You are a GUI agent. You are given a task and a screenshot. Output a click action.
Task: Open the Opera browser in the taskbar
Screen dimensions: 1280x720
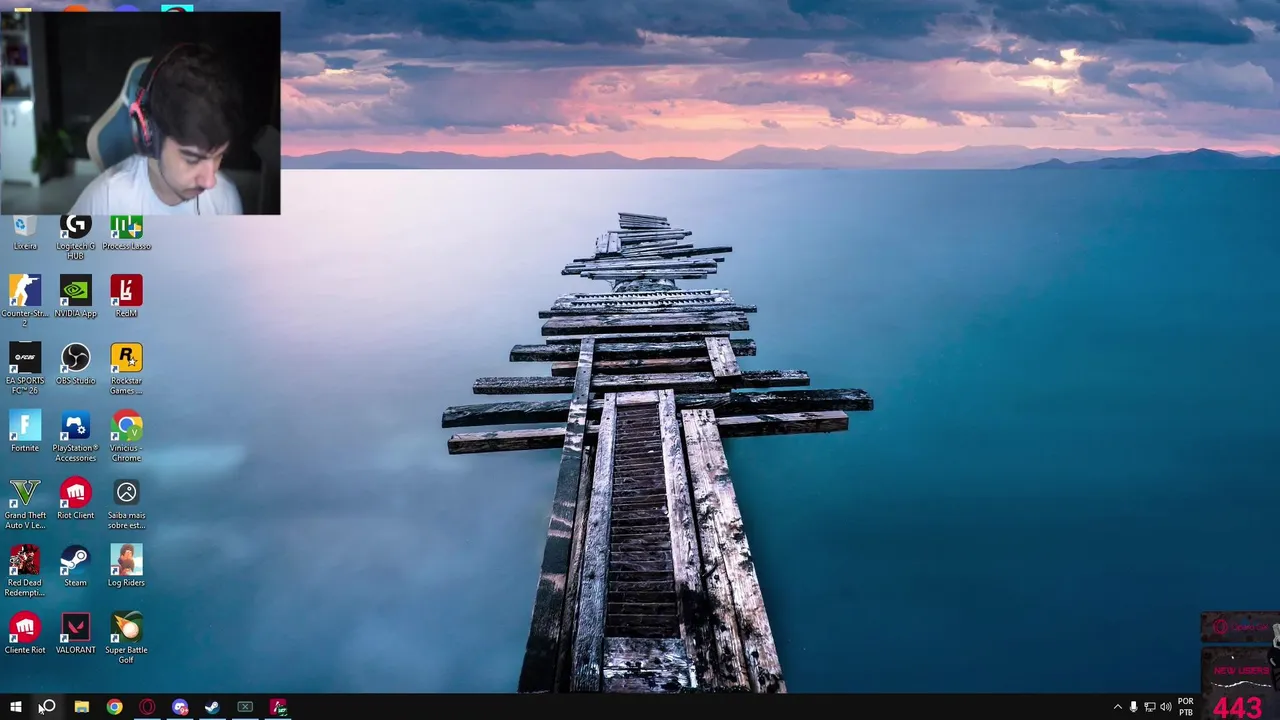(147, 707)
